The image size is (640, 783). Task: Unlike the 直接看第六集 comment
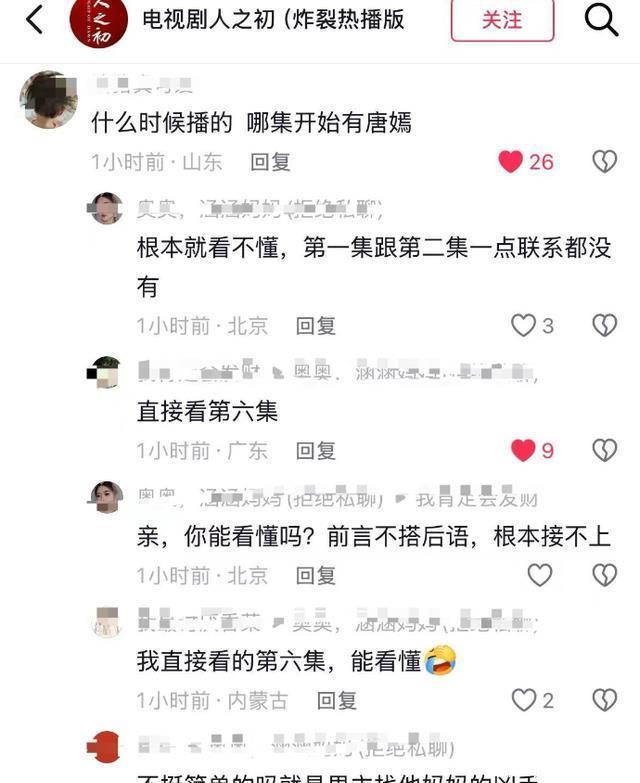point(523,451)
